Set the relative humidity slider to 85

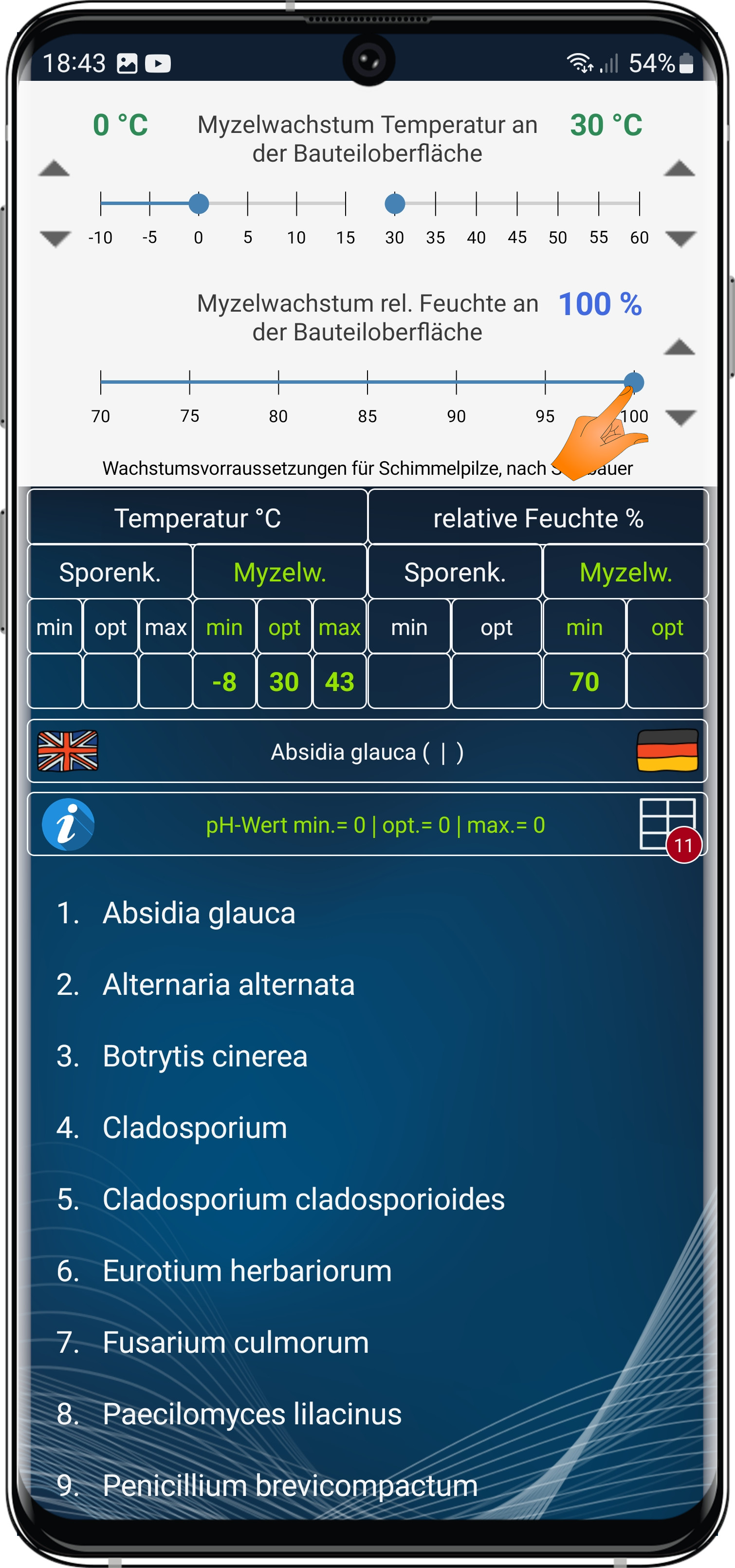point(367,382)
